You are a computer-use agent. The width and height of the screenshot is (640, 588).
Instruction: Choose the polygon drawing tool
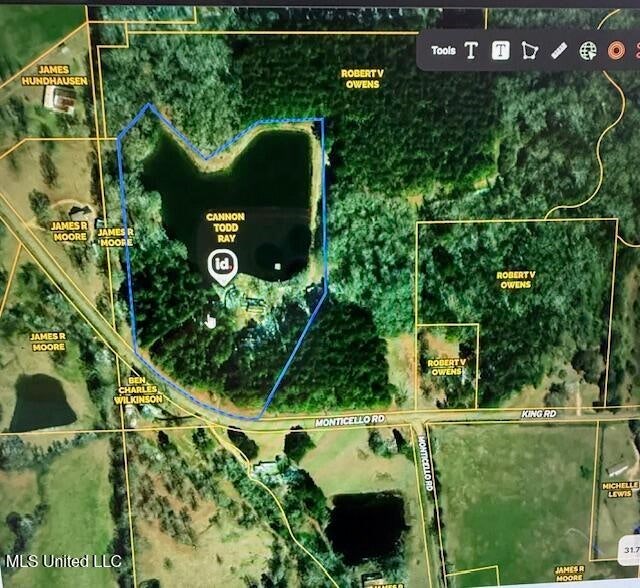point(530,50)
